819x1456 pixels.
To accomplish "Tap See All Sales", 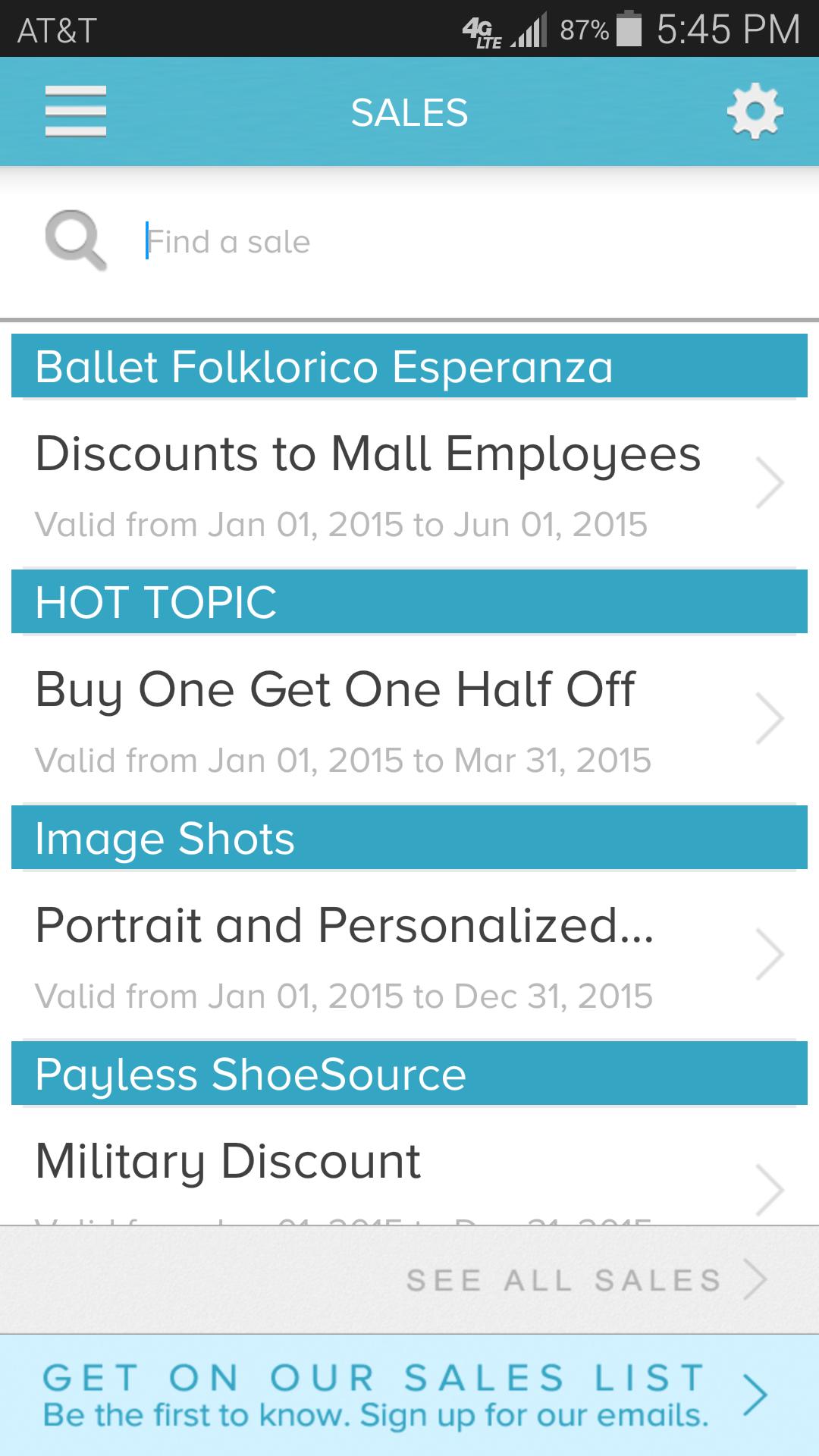I will pos(584,1280).
